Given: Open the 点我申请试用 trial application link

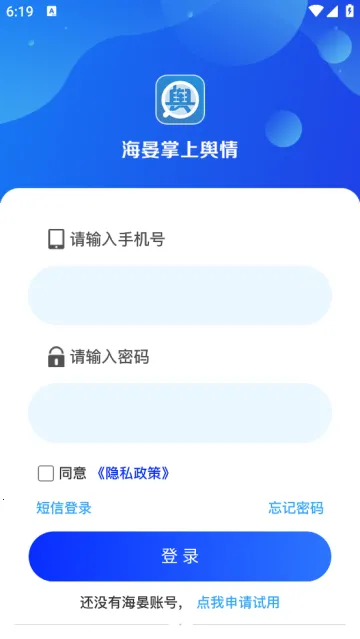Looking at the screenshot, I should pos(238,602).
